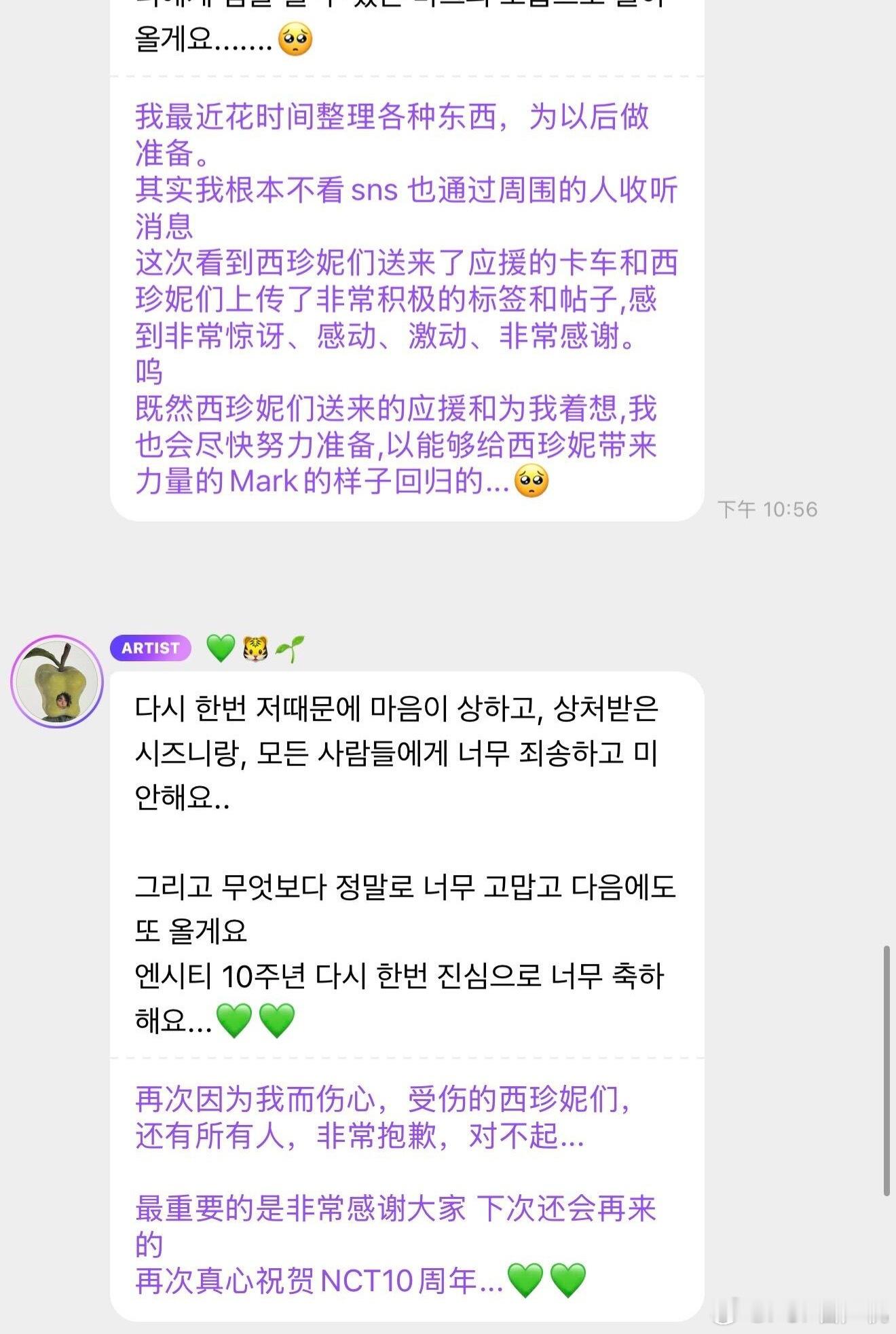The width and height of the screenshot is (896, 1334).
Task: Select the purple ARTIST badge
Action: click(151, 650)
